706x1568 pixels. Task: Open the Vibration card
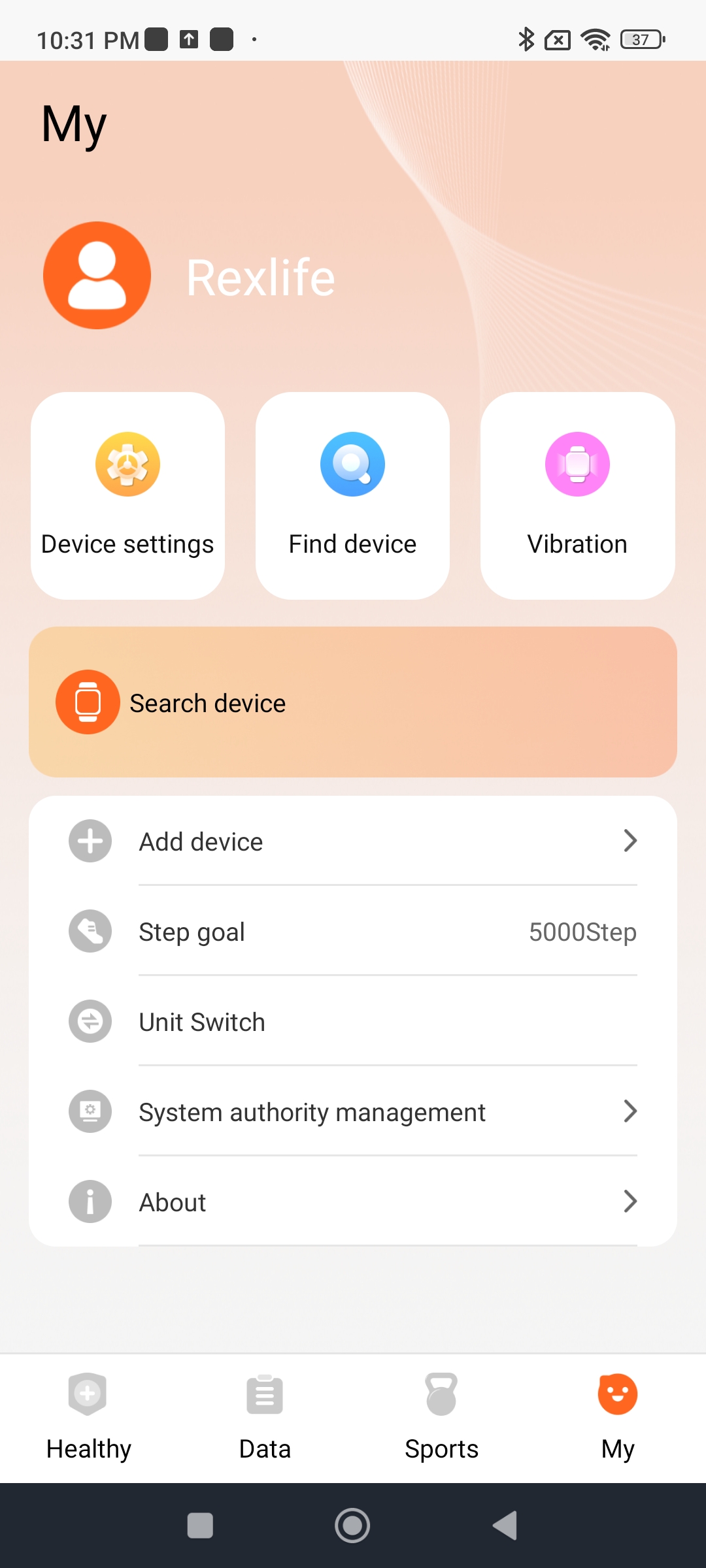(x=577, y=495)
